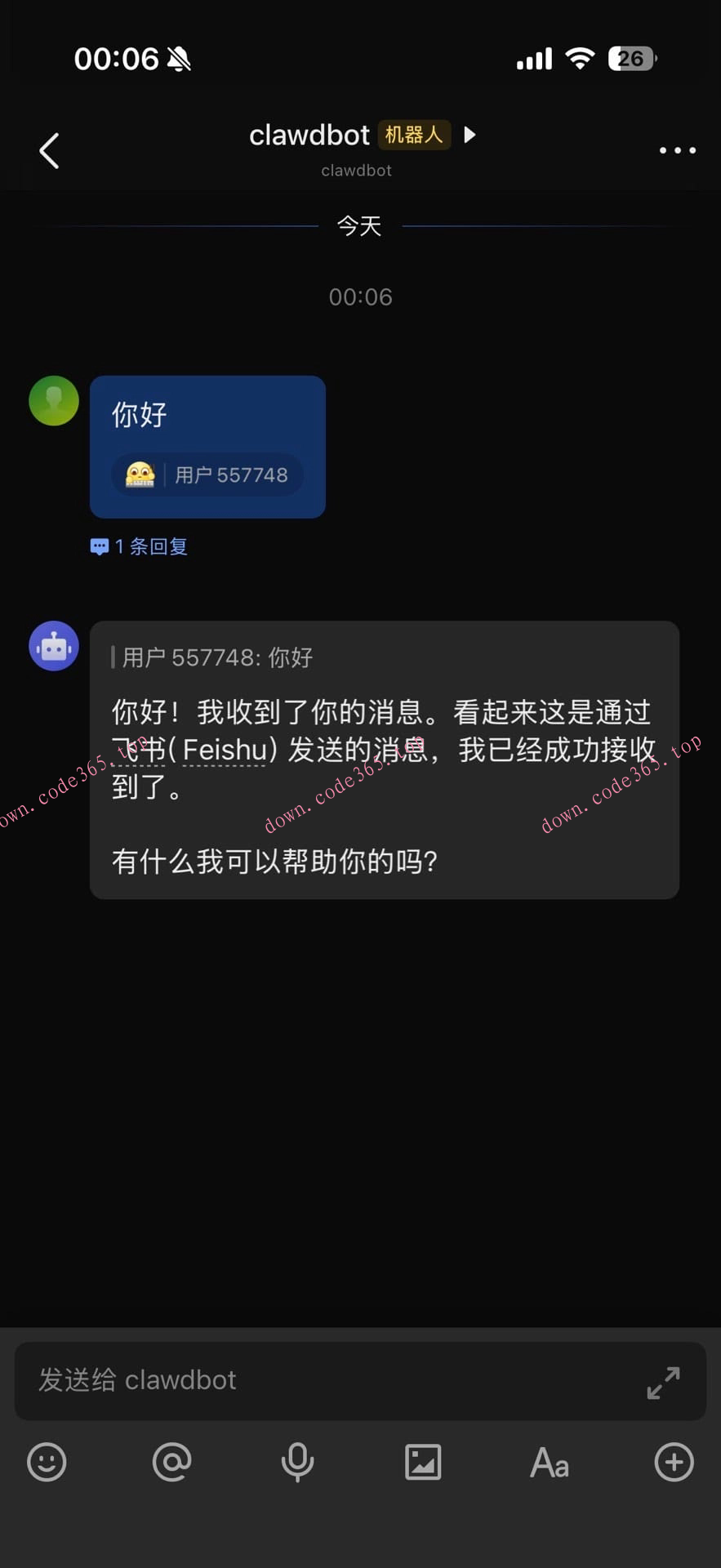Toggle Wi-Fi from the status bar
Viewport: 721px width, 1568px height.
(580, 57)
